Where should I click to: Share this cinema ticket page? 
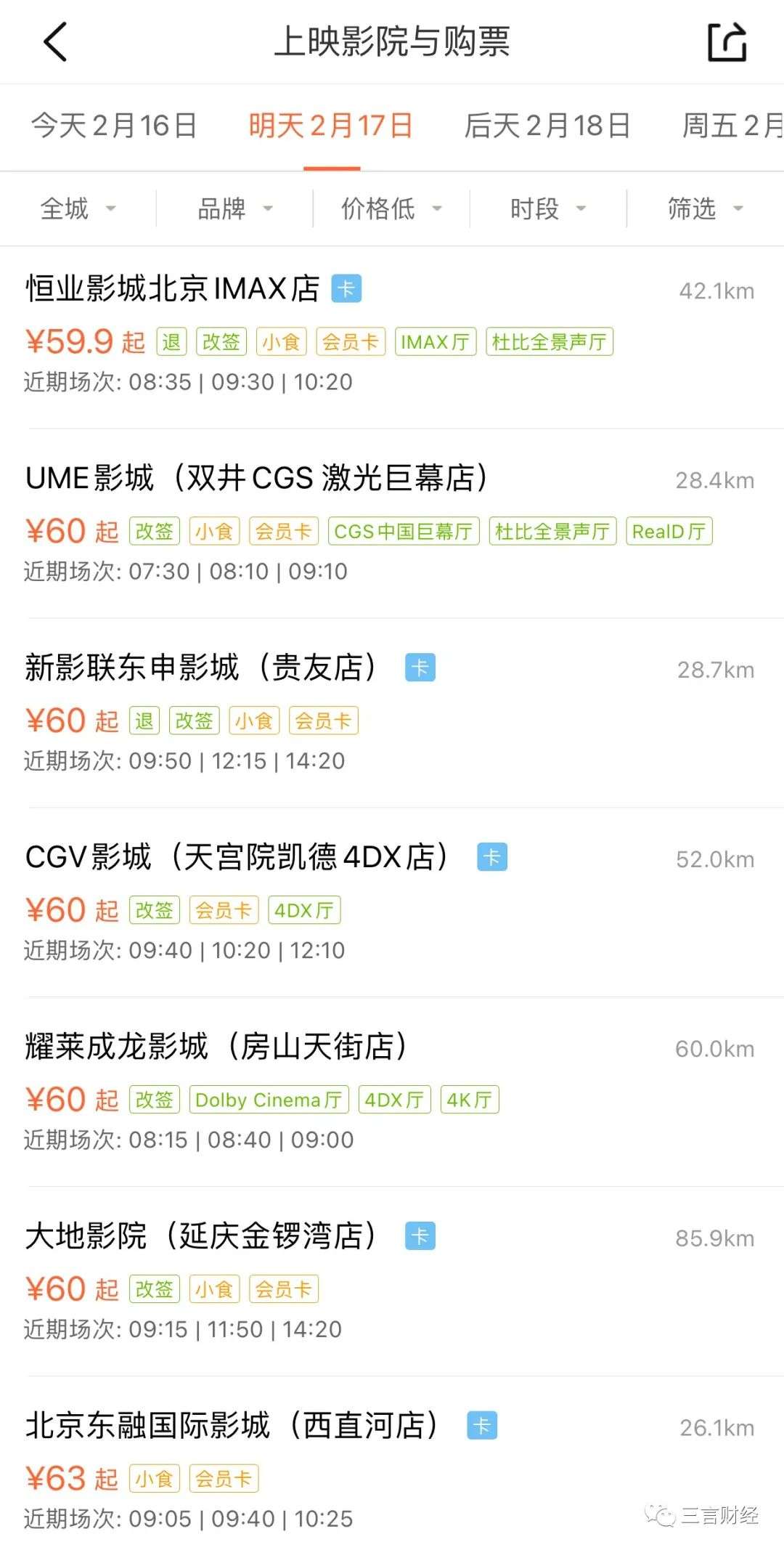point(727,42)
